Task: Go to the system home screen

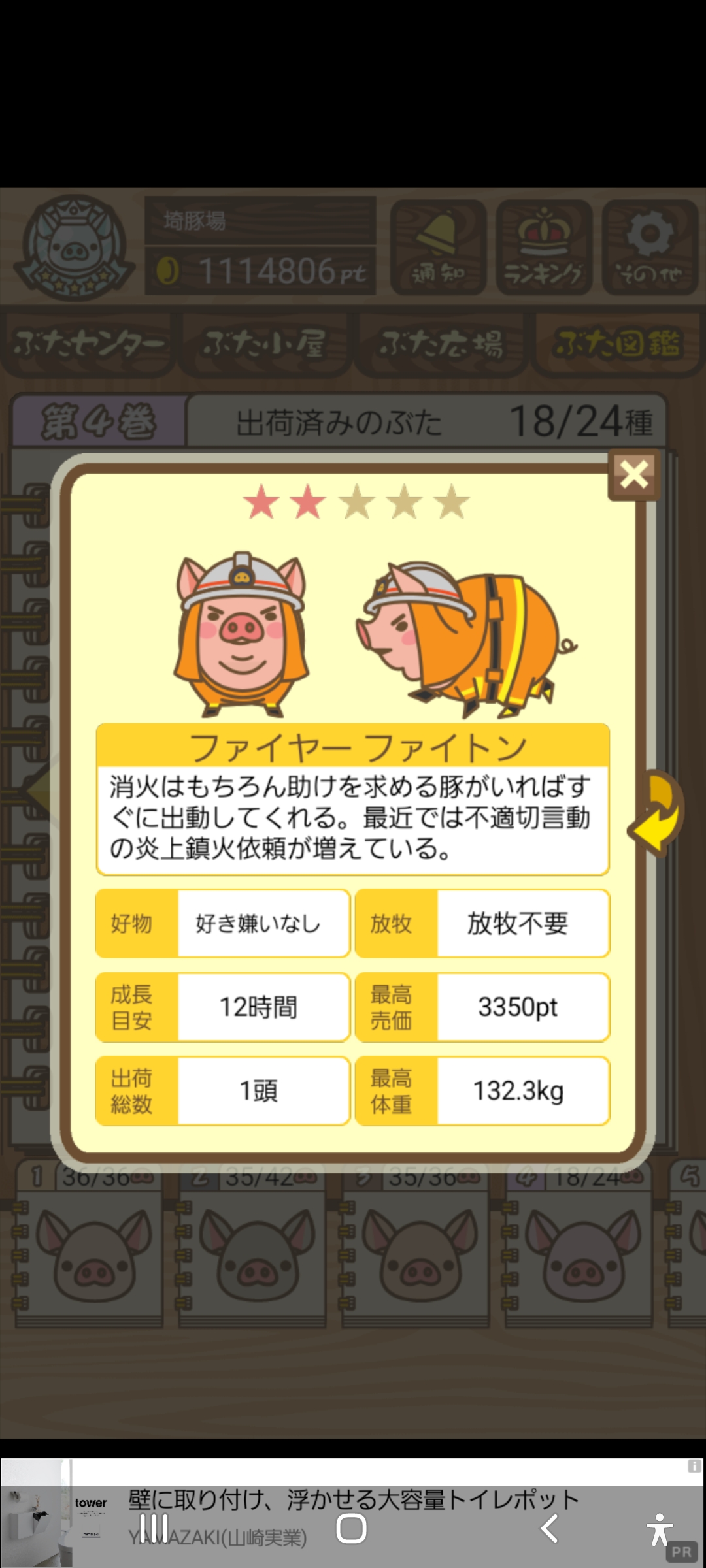Action: pyautogui.click(x=351, y=1529)
